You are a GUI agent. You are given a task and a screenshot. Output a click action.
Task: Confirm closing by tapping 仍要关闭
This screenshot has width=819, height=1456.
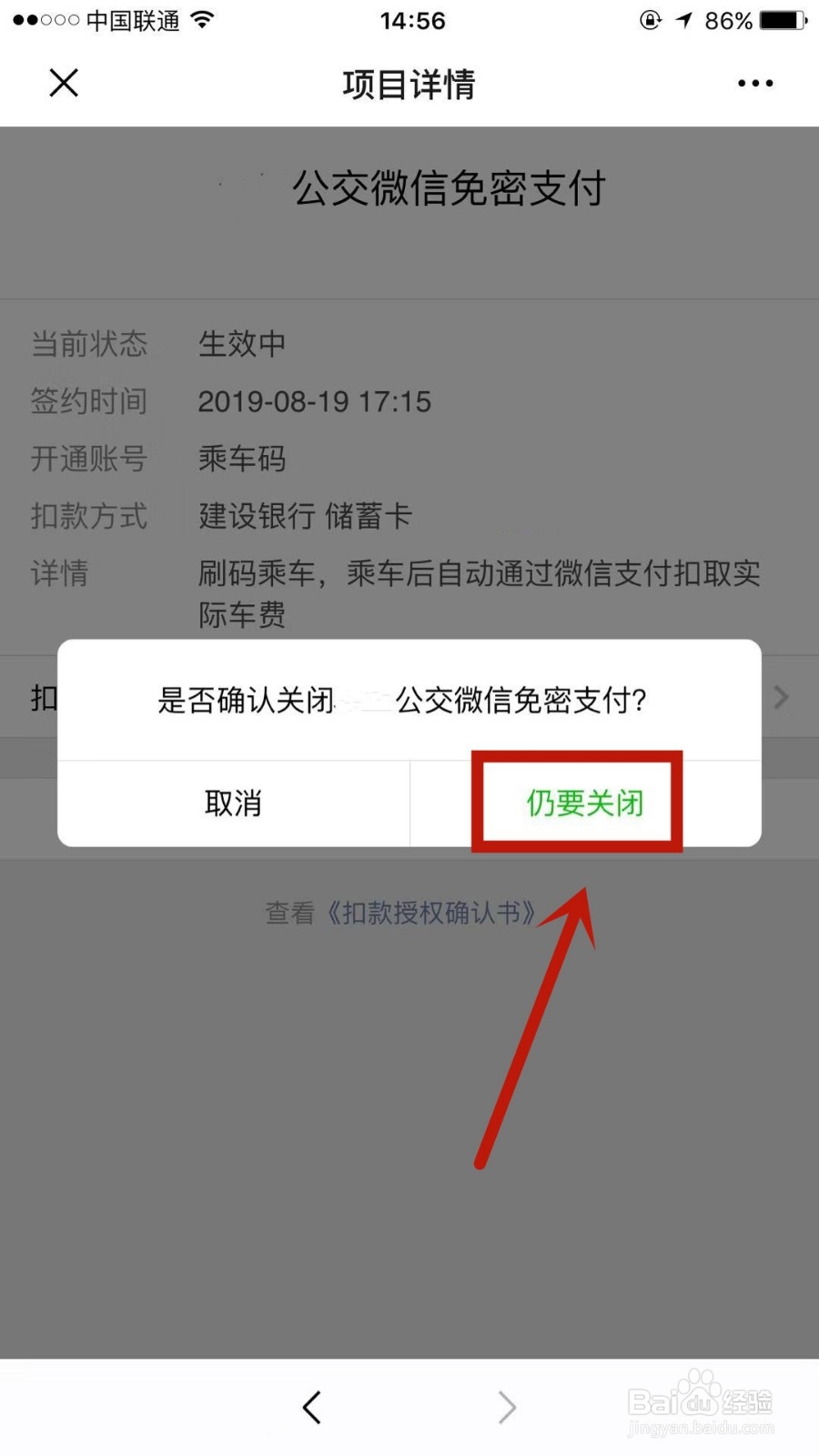coord(582,804)
